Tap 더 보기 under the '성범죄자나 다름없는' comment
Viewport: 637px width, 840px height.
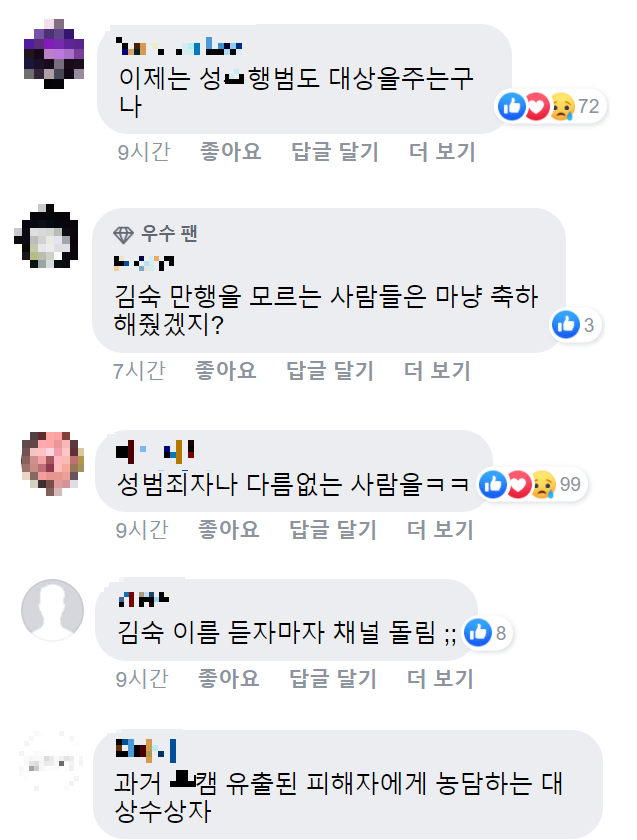point(441,530)
